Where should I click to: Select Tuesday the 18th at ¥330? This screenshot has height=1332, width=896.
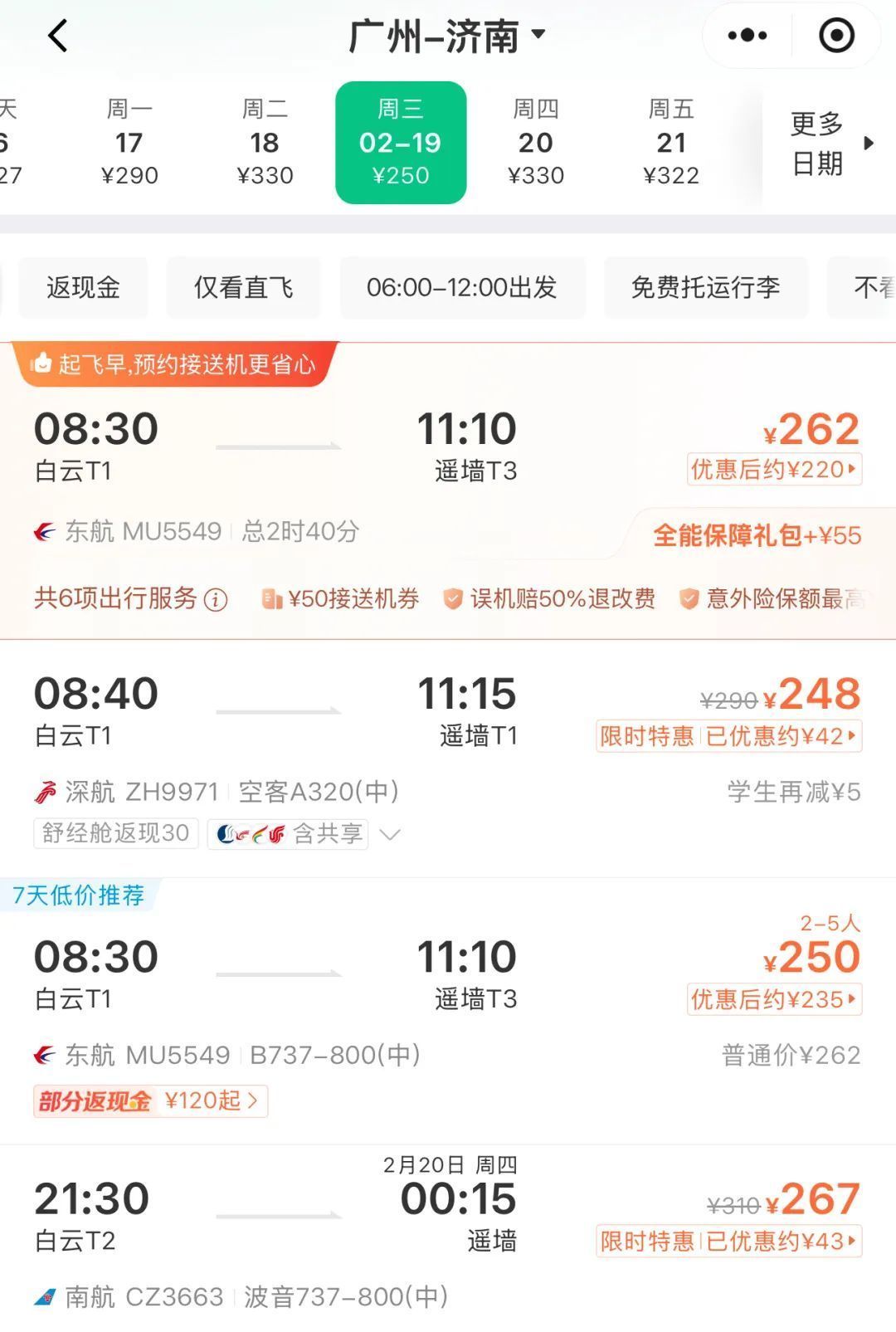[x=265, y=143]
